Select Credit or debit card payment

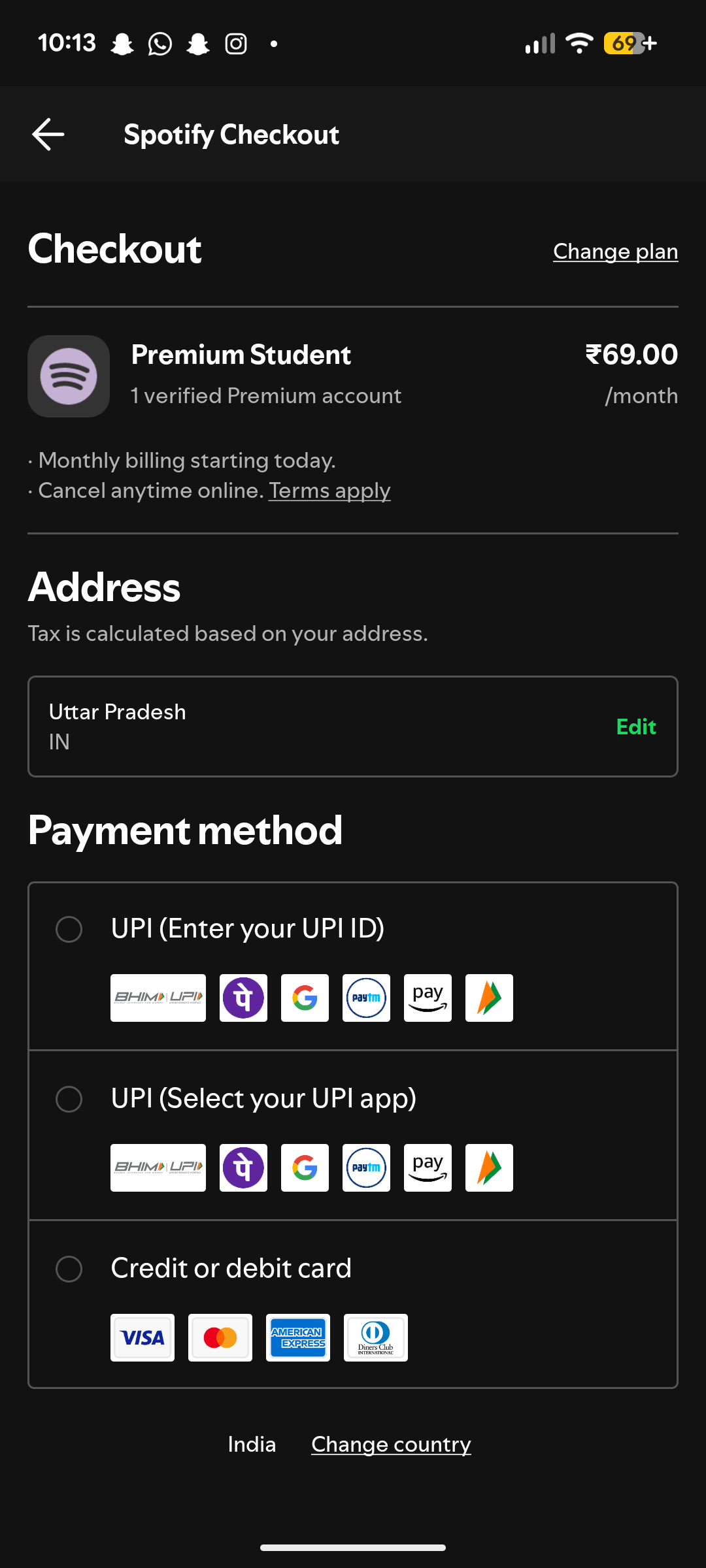coord(69,1269)
